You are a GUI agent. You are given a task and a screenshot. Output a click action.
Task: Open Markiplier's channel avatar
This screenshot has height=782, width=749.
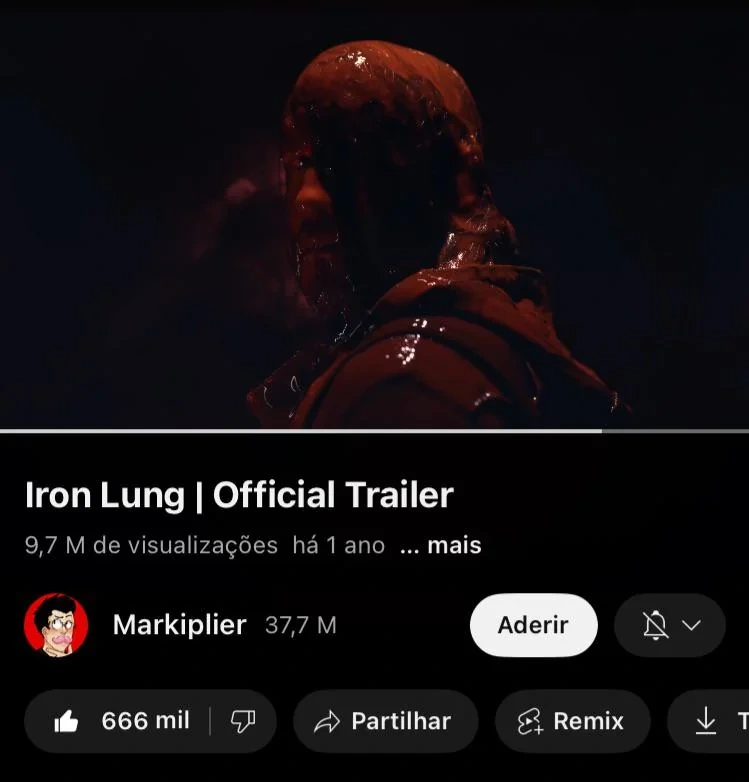[56, 626]
